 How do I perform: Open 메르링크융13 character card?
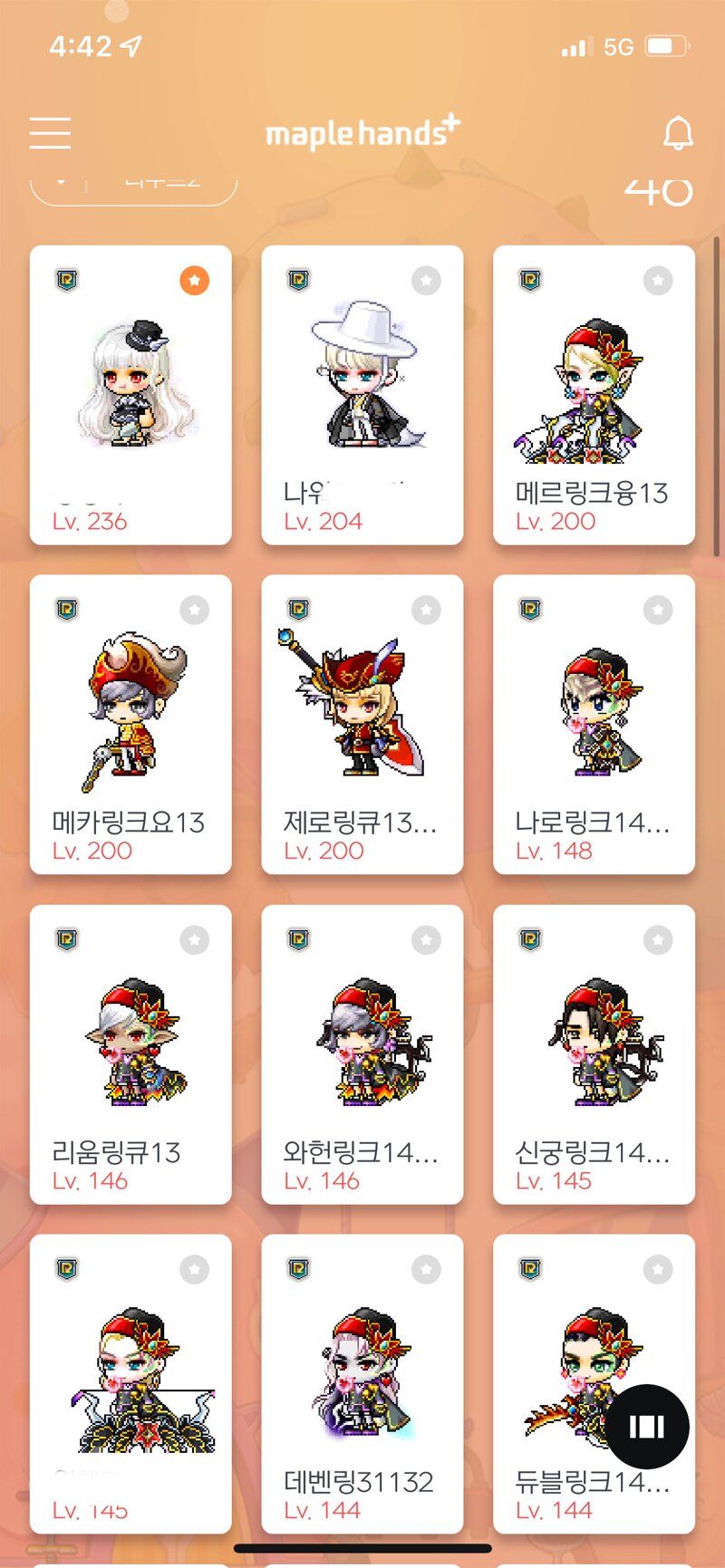pyautogui.click(x=594, y=395)
